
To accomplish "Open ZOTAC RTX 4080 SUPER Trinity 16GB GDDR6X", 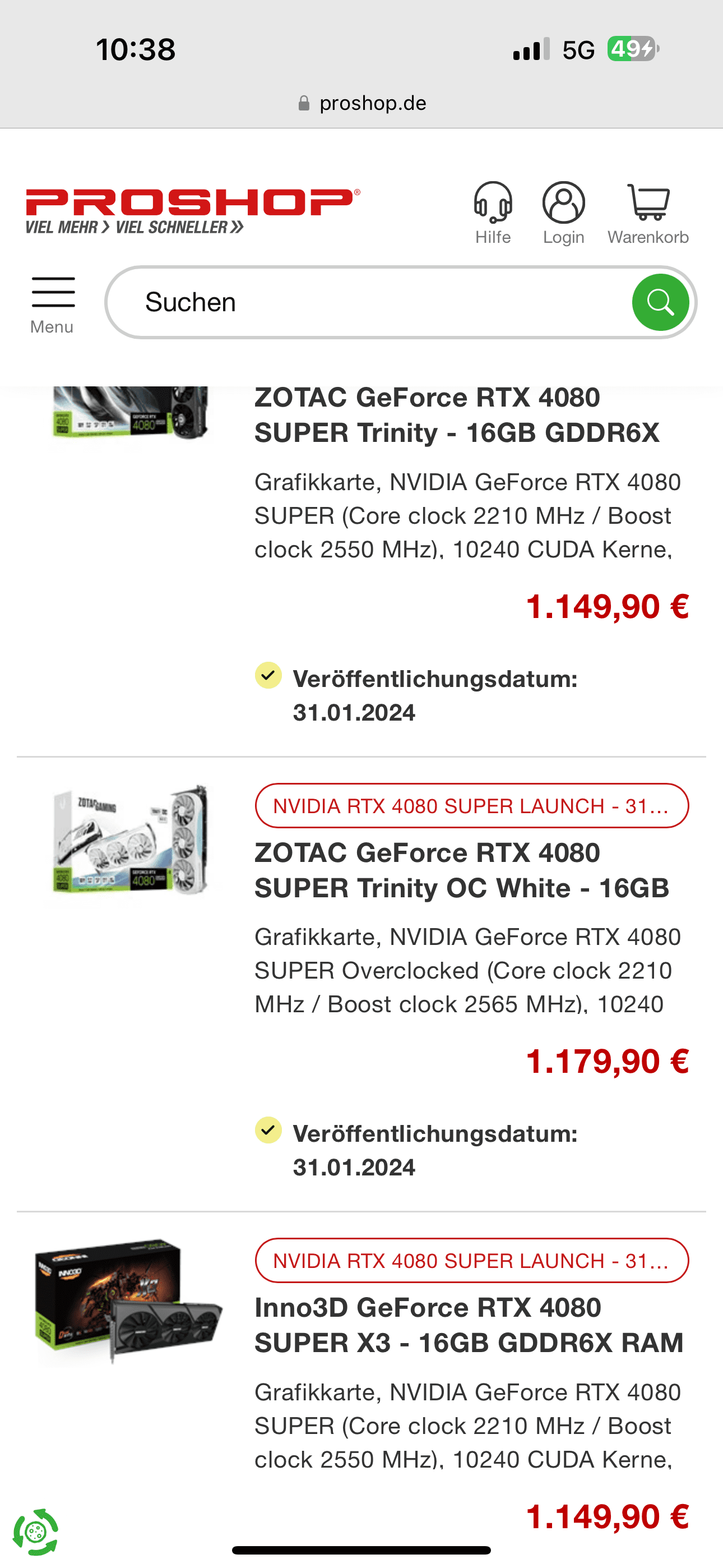I will coord(456,415).
